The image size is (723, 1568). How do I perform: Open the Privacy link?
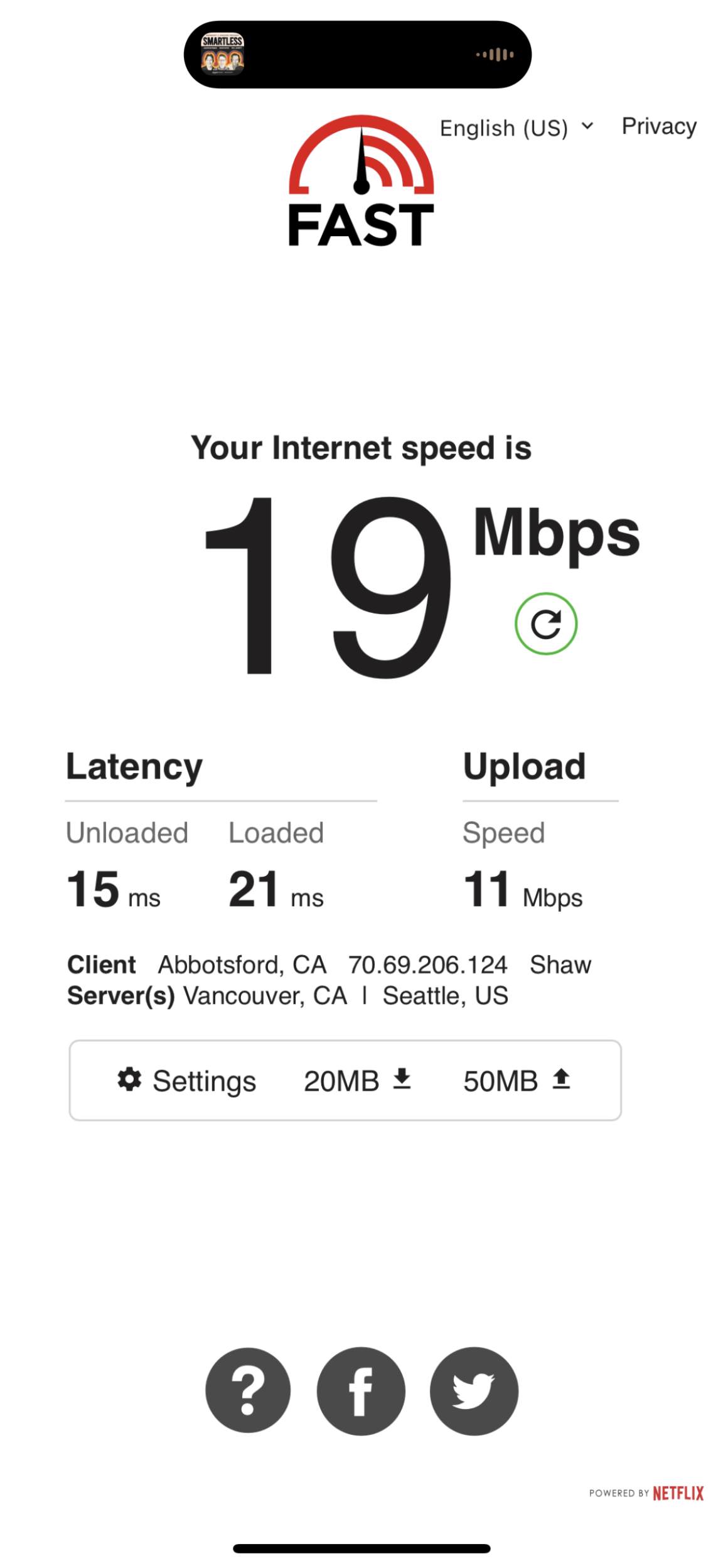pyautogui.click(x=658, y=126)
